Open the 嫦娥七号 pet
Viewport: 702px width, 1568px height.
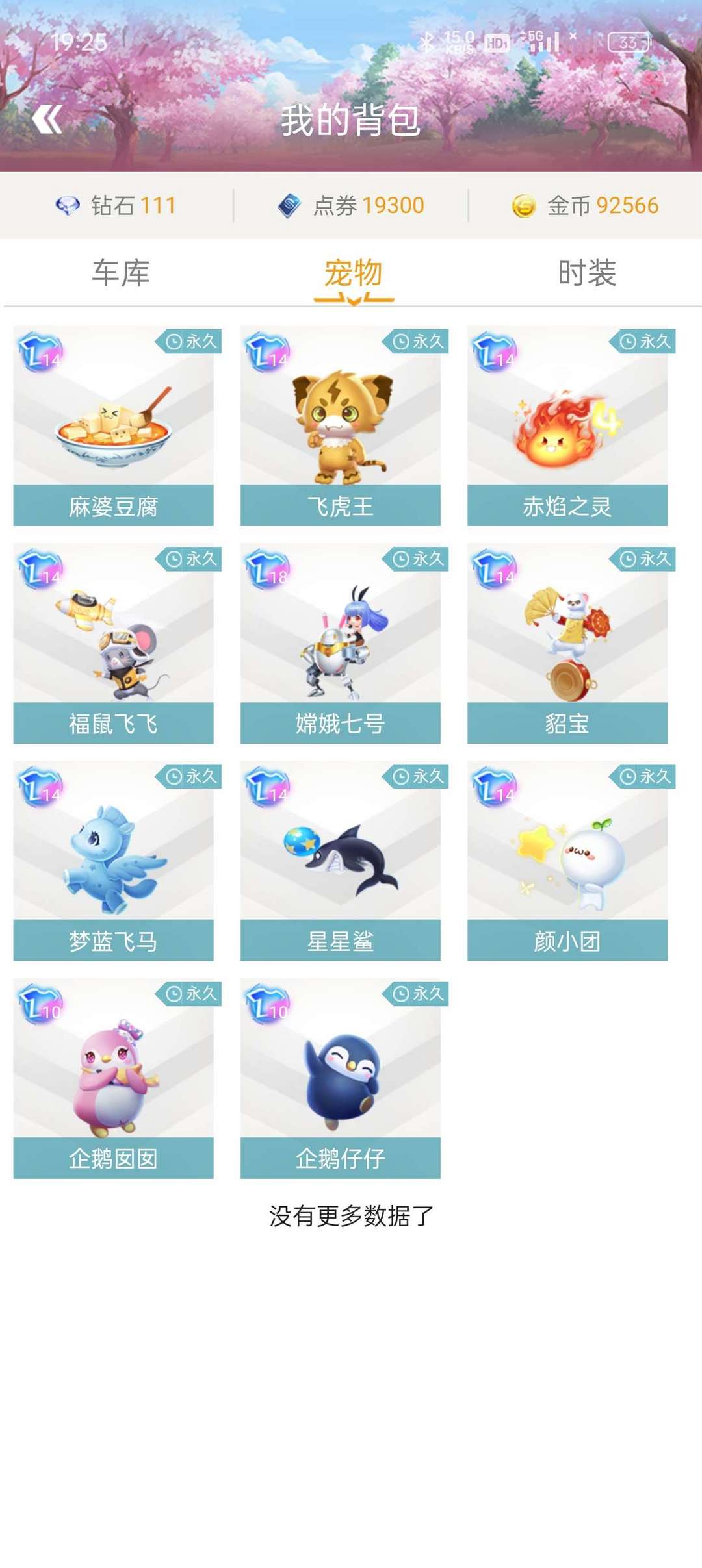(x=341, y=644)
